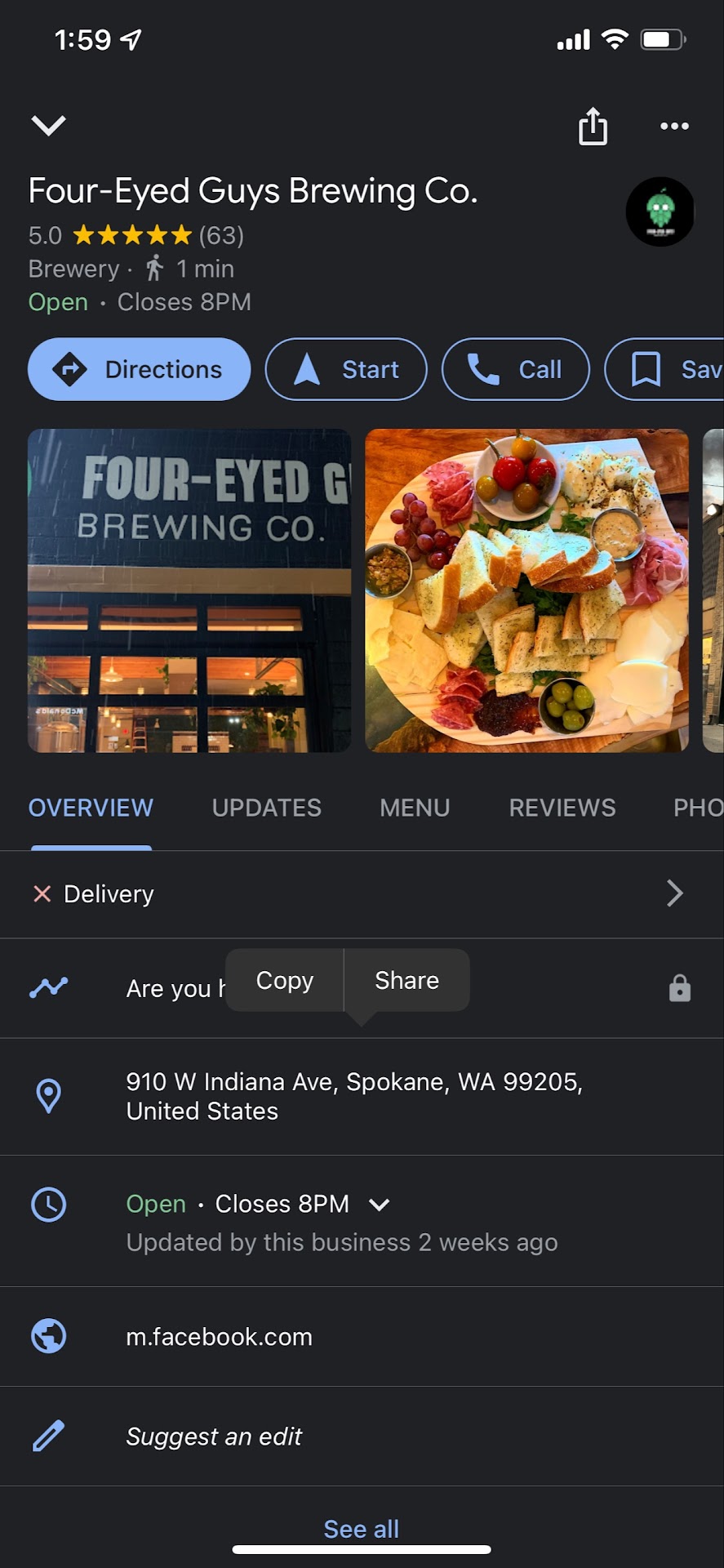Expand the opening hours list

(379, 1204)
